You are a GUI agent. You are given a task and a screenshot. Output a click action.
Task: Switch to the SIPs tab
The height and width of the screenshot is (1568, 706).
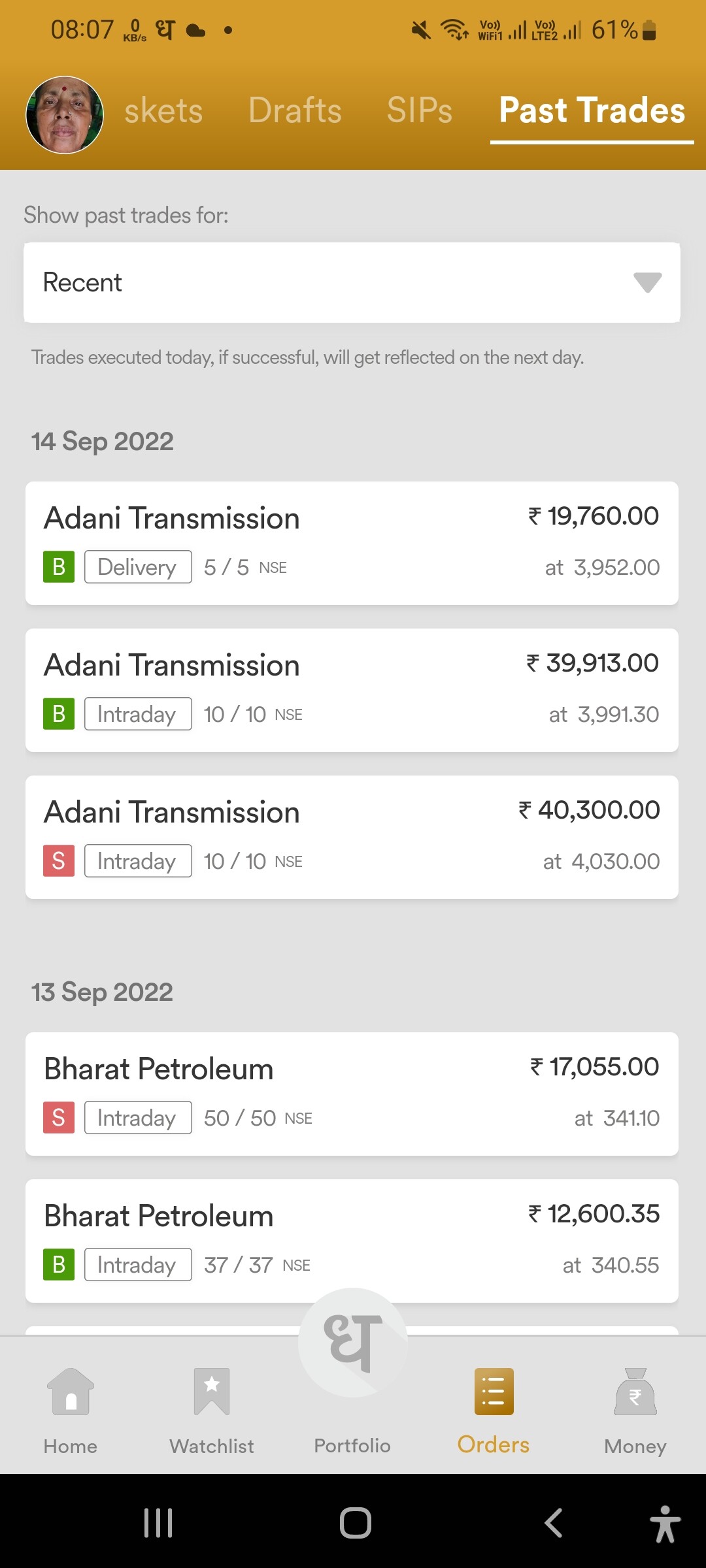(x=420, y=110)
